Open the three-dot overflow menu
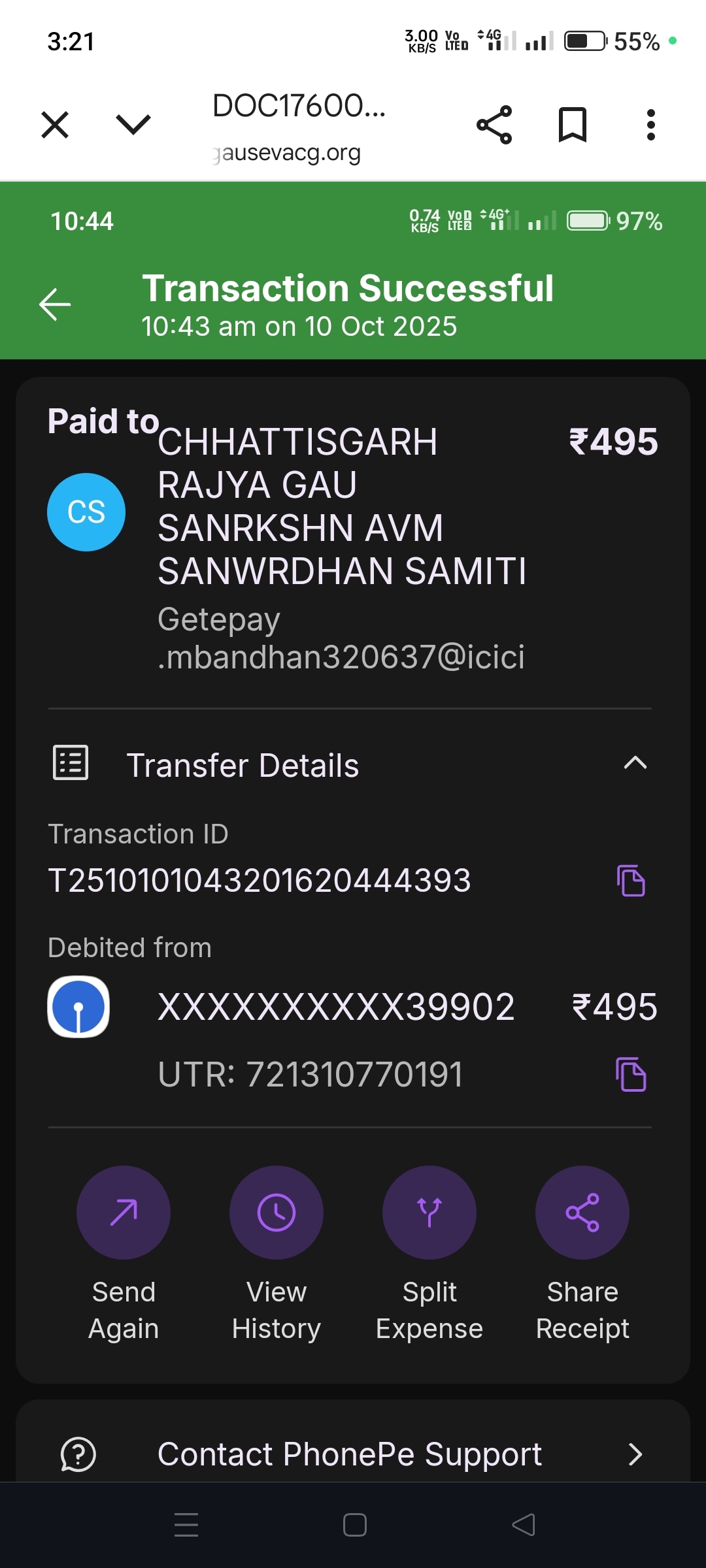706x1568 pixels. pyautogui.click(x=650, y=124)
